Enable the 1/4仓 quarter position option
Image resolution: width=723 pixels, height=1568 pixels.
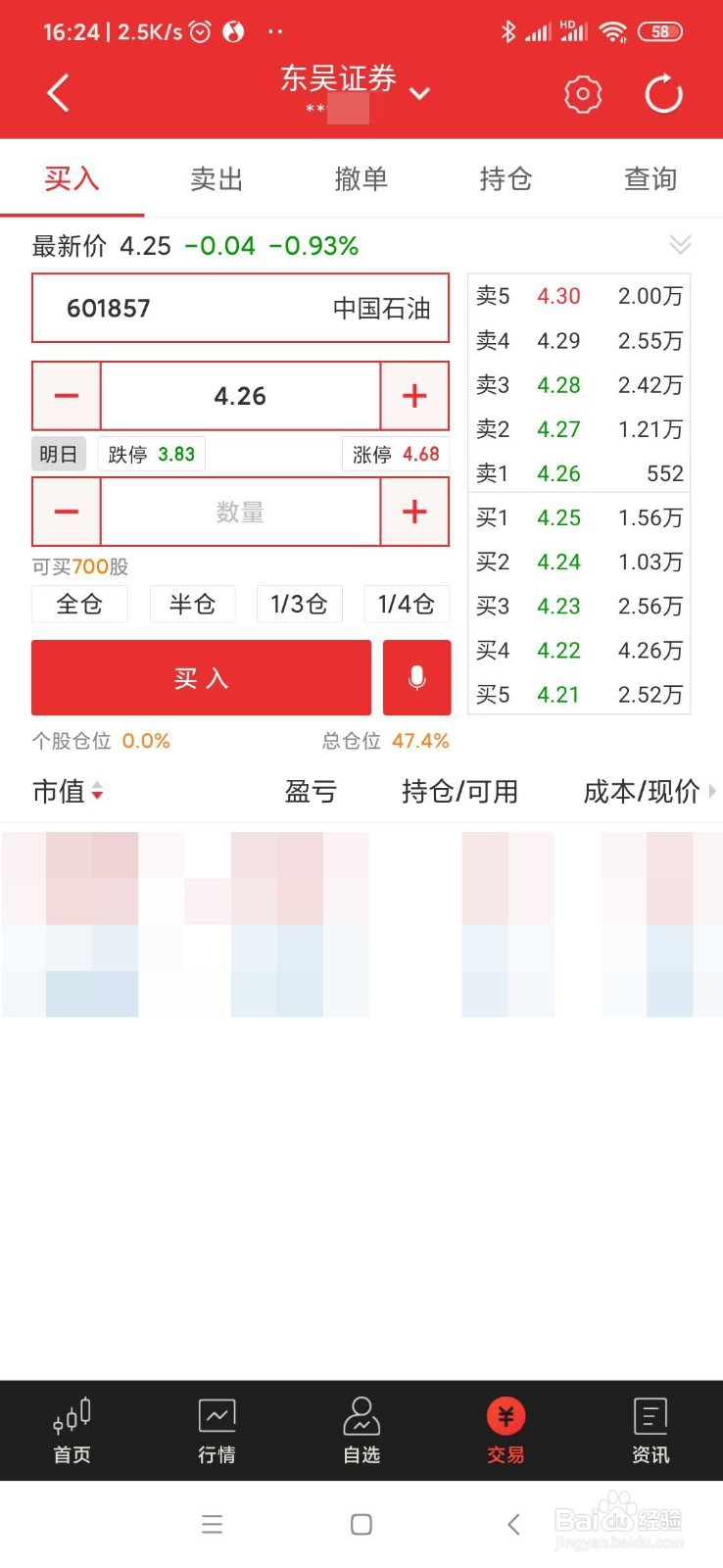point(406,604)
